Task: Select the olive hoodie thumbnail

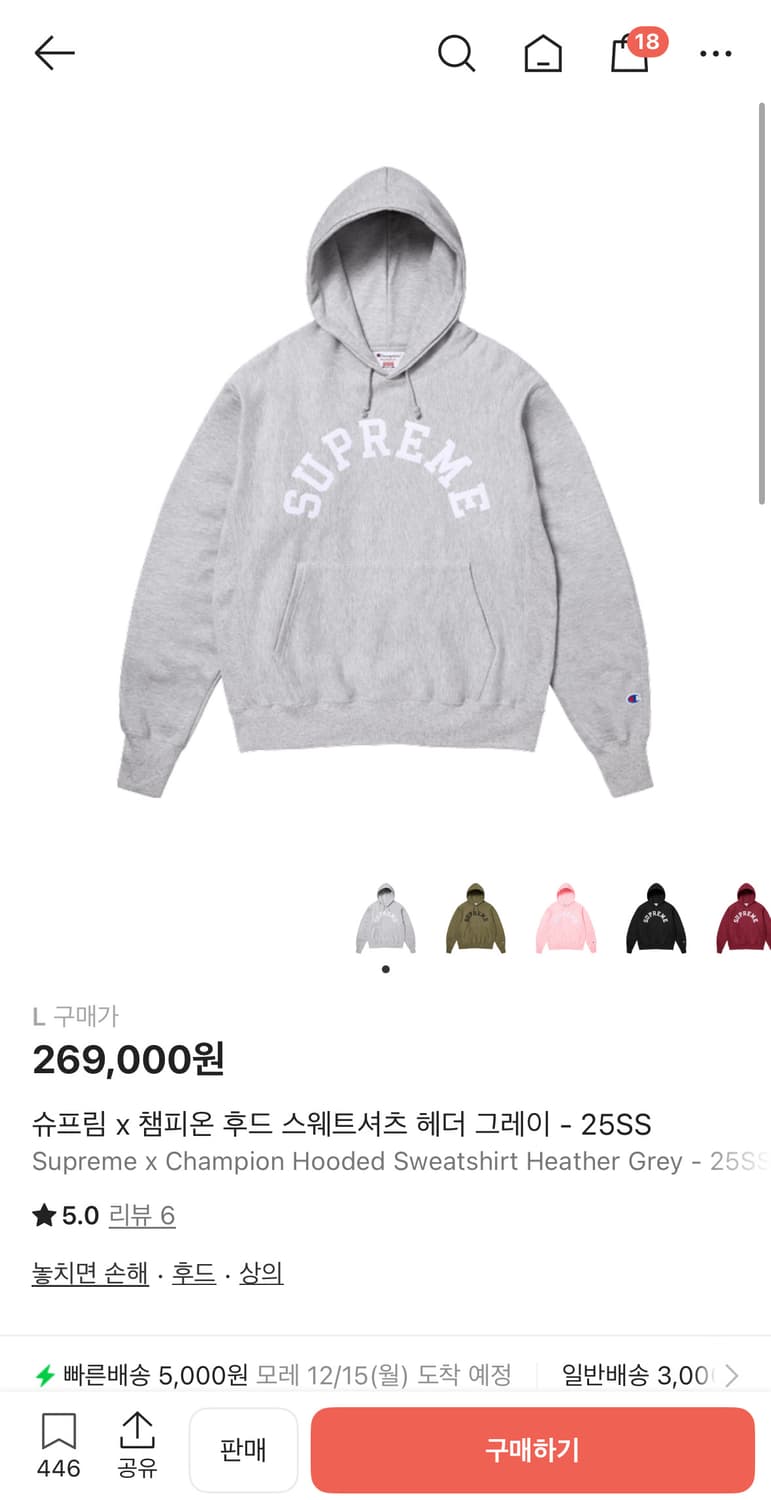Action: (476, 918)
